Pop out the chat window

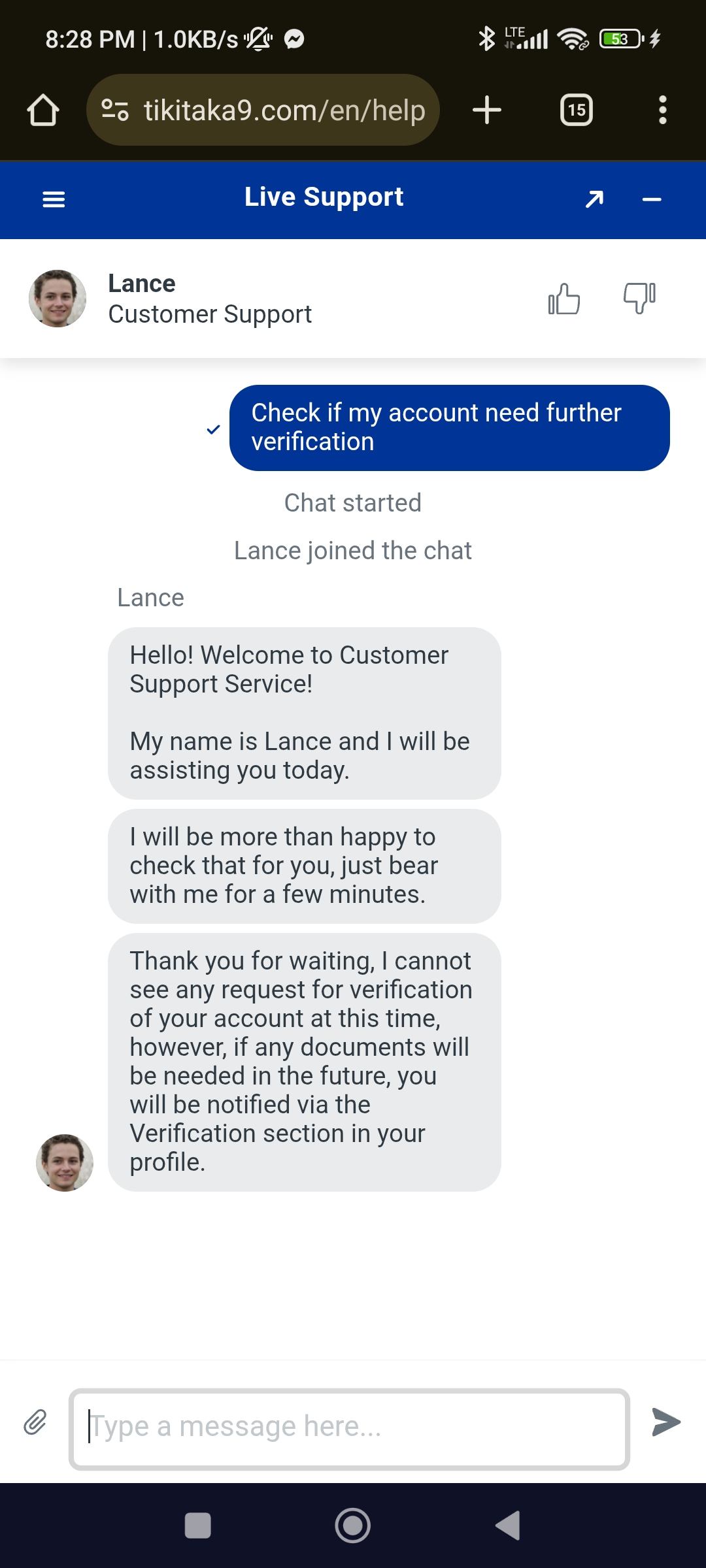[x=594, y=199]
